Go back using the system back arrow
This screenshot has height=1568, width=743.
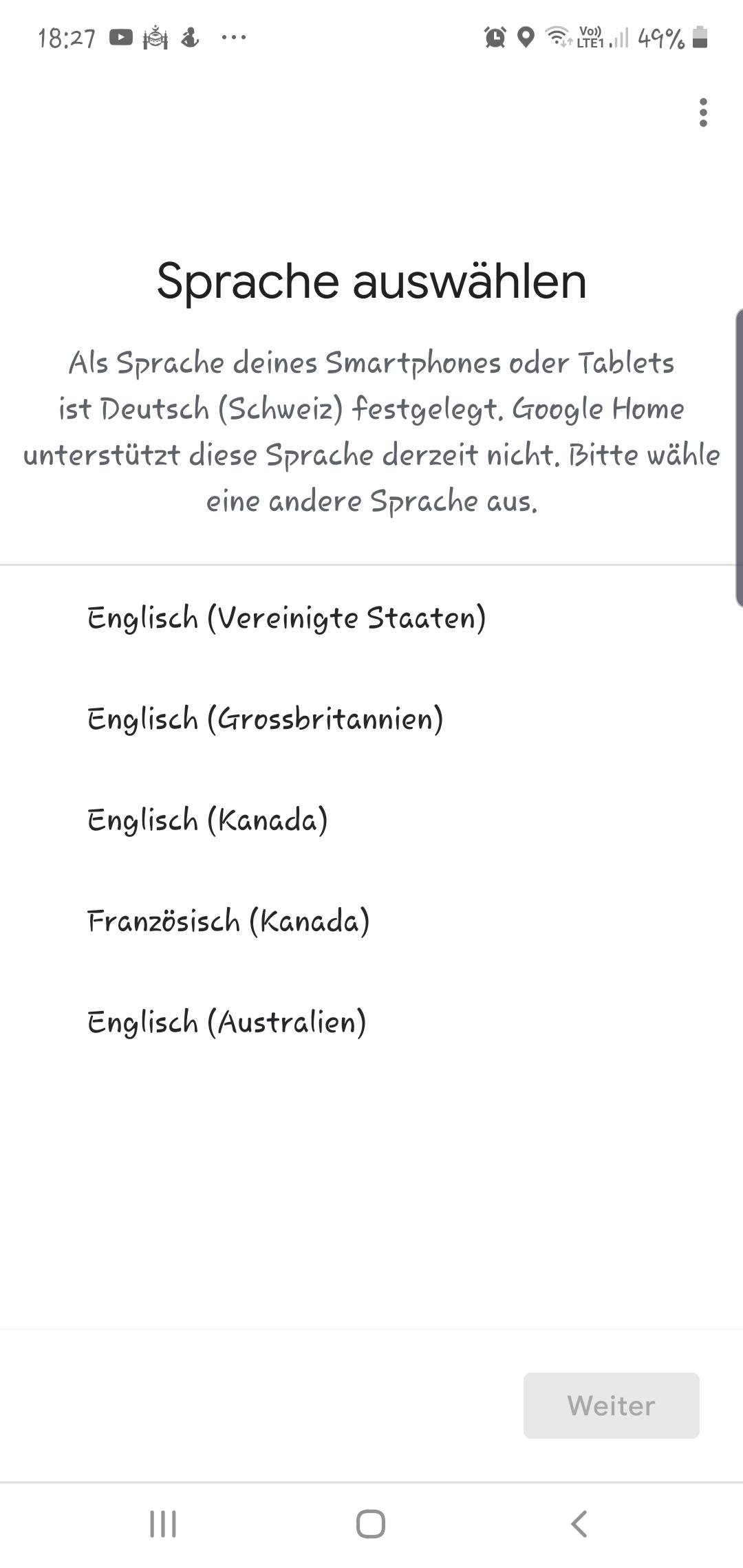tap(579, 1524)
